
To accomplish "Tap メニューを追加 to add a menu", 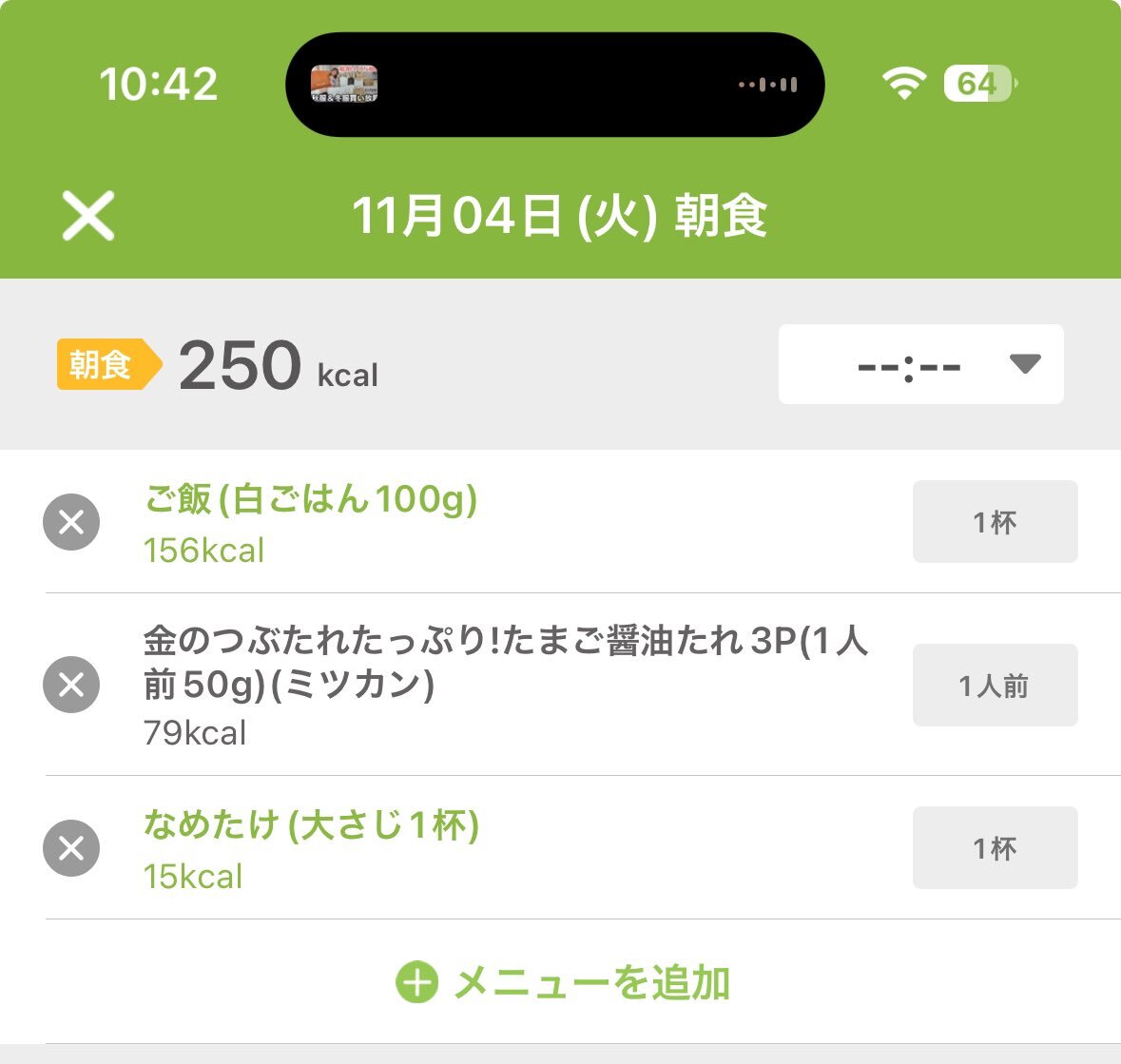I will pos(563,983).
